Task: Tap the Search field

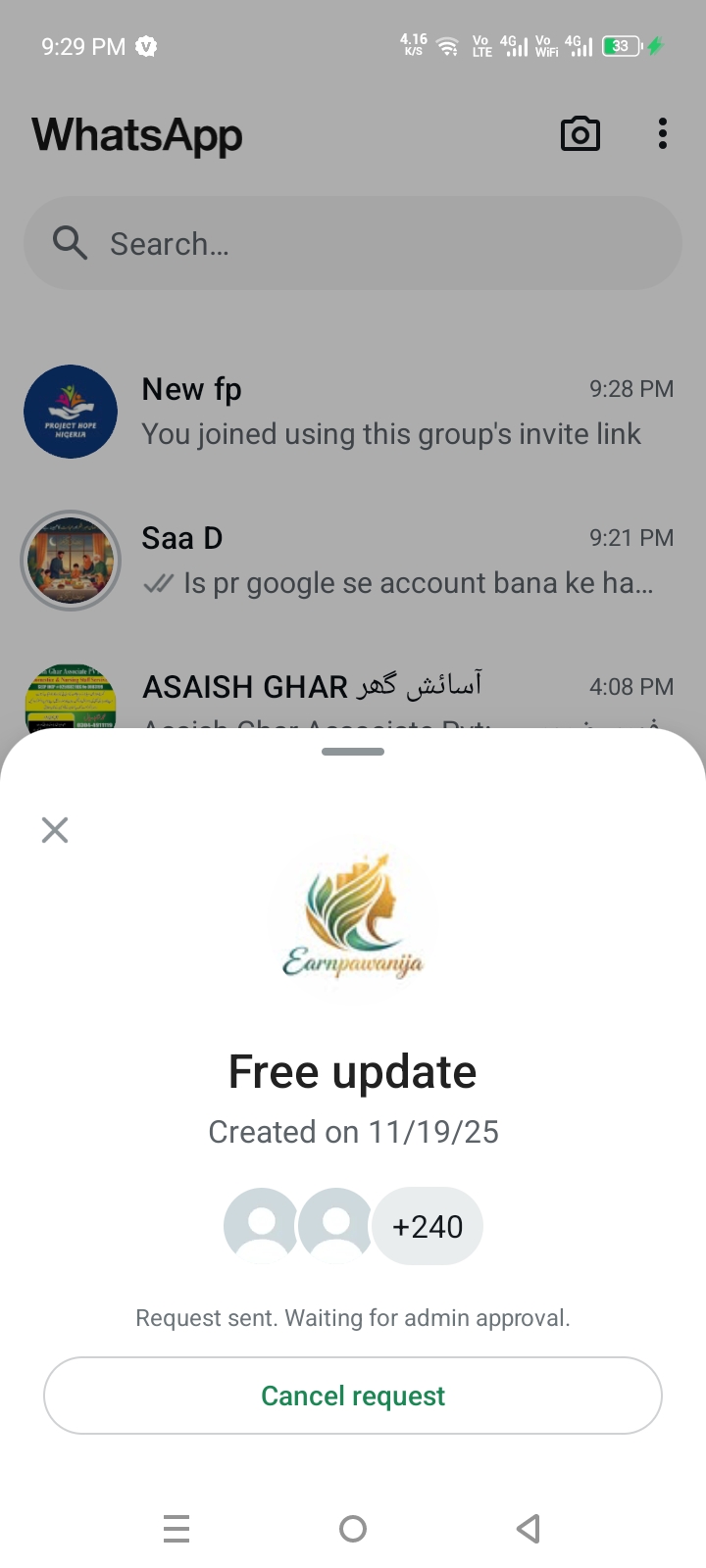Action: click(x=353, y=243)
